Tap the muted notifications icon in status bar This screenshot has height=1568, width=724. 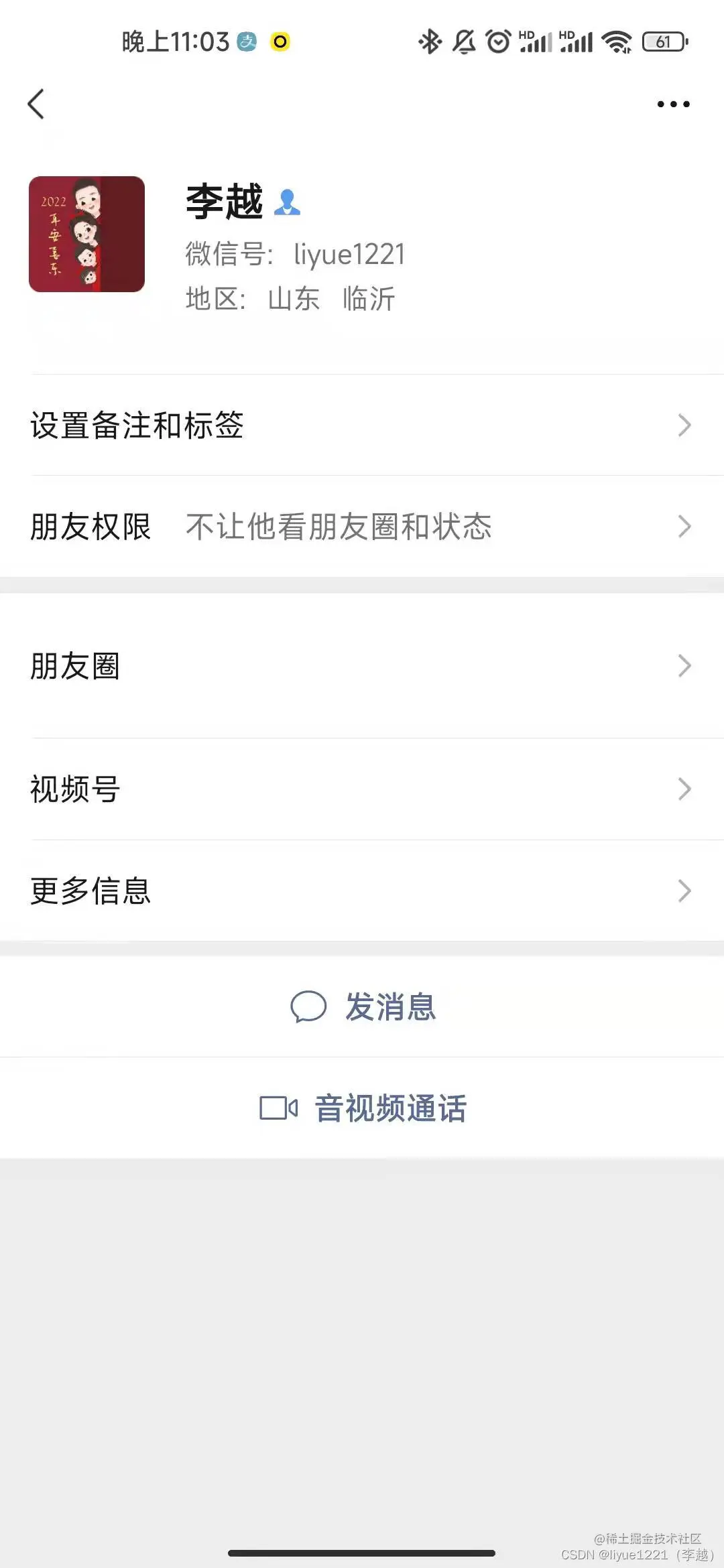[x=463, y=42]
